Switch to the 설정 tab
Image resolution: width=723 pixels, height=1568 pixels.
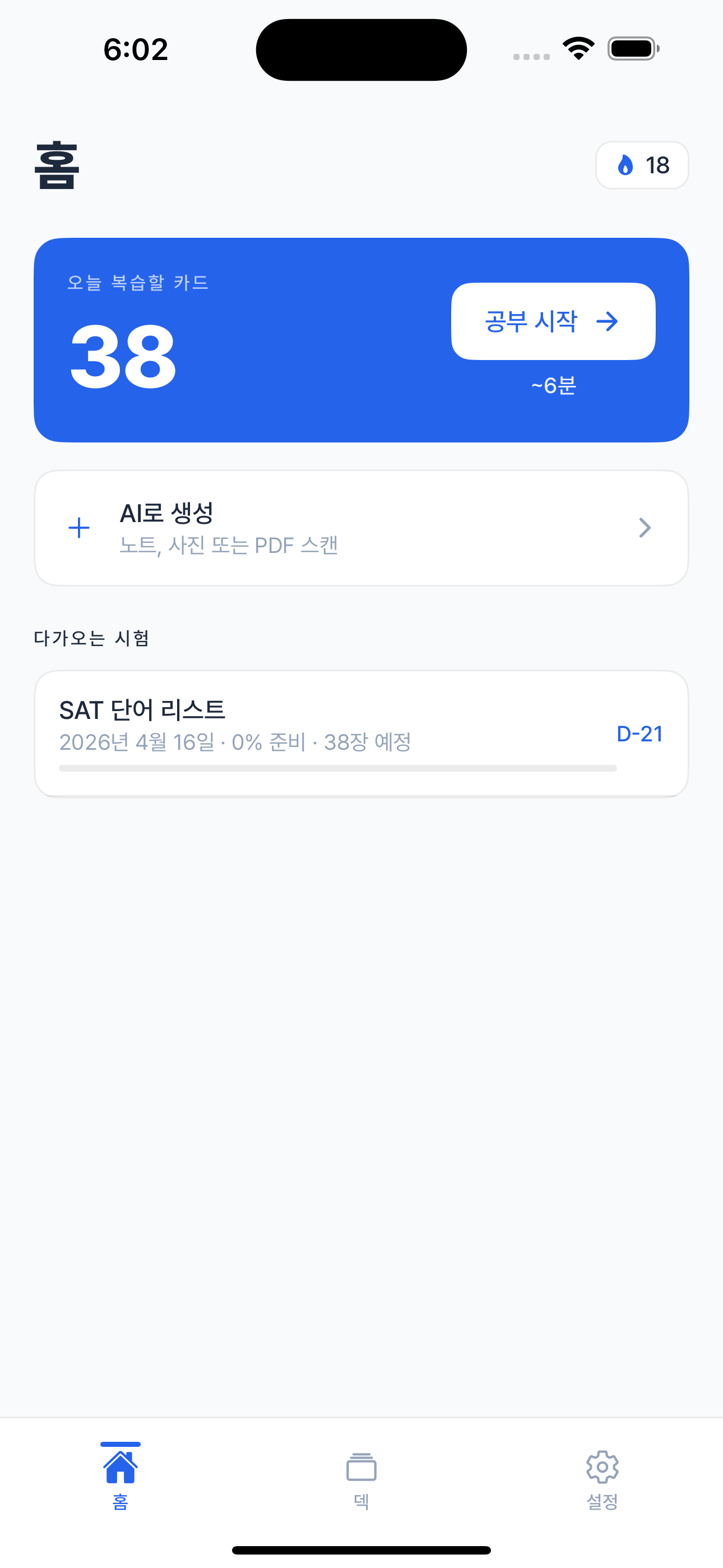click(x=602, y=1479)
